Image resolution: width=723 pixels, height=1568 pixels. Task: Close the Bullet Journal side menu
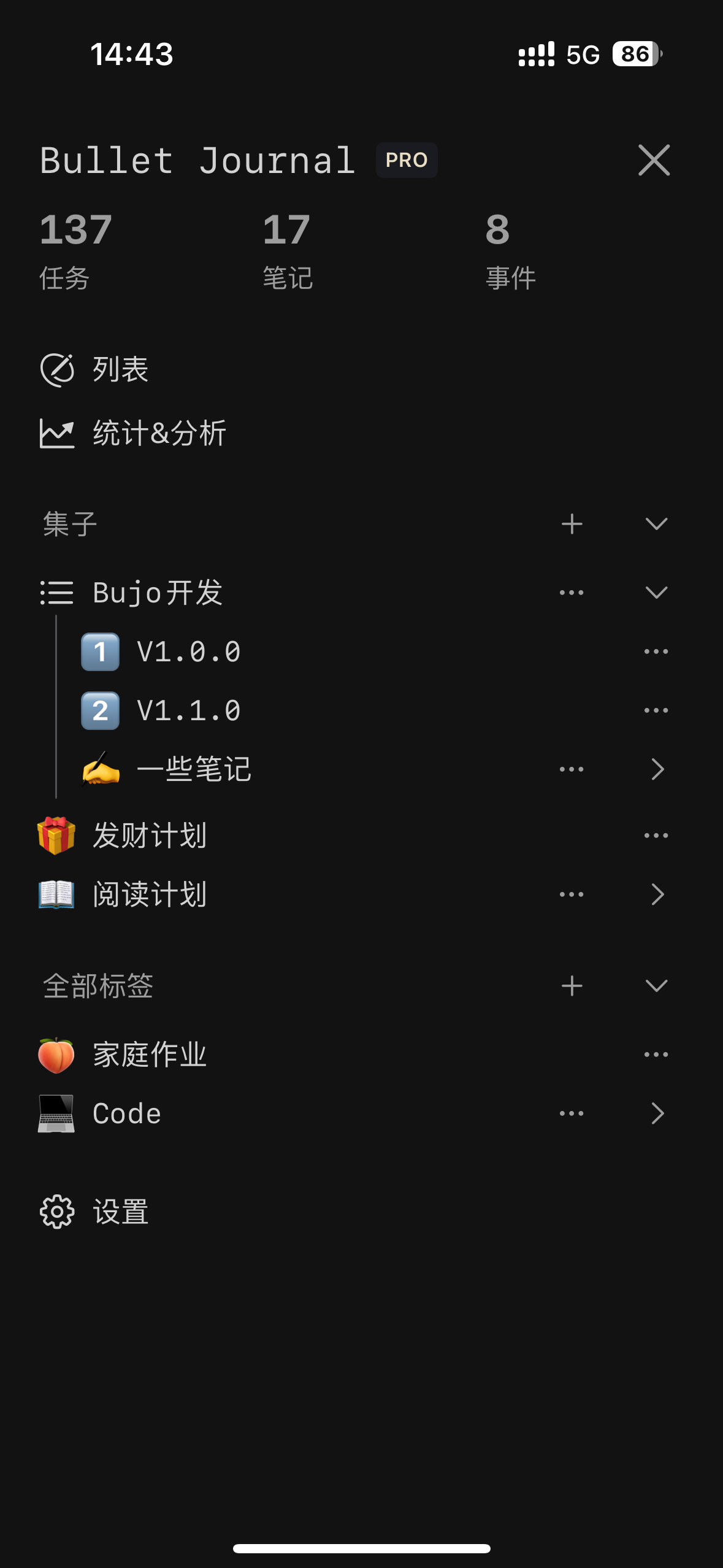[x=654, y=160]
